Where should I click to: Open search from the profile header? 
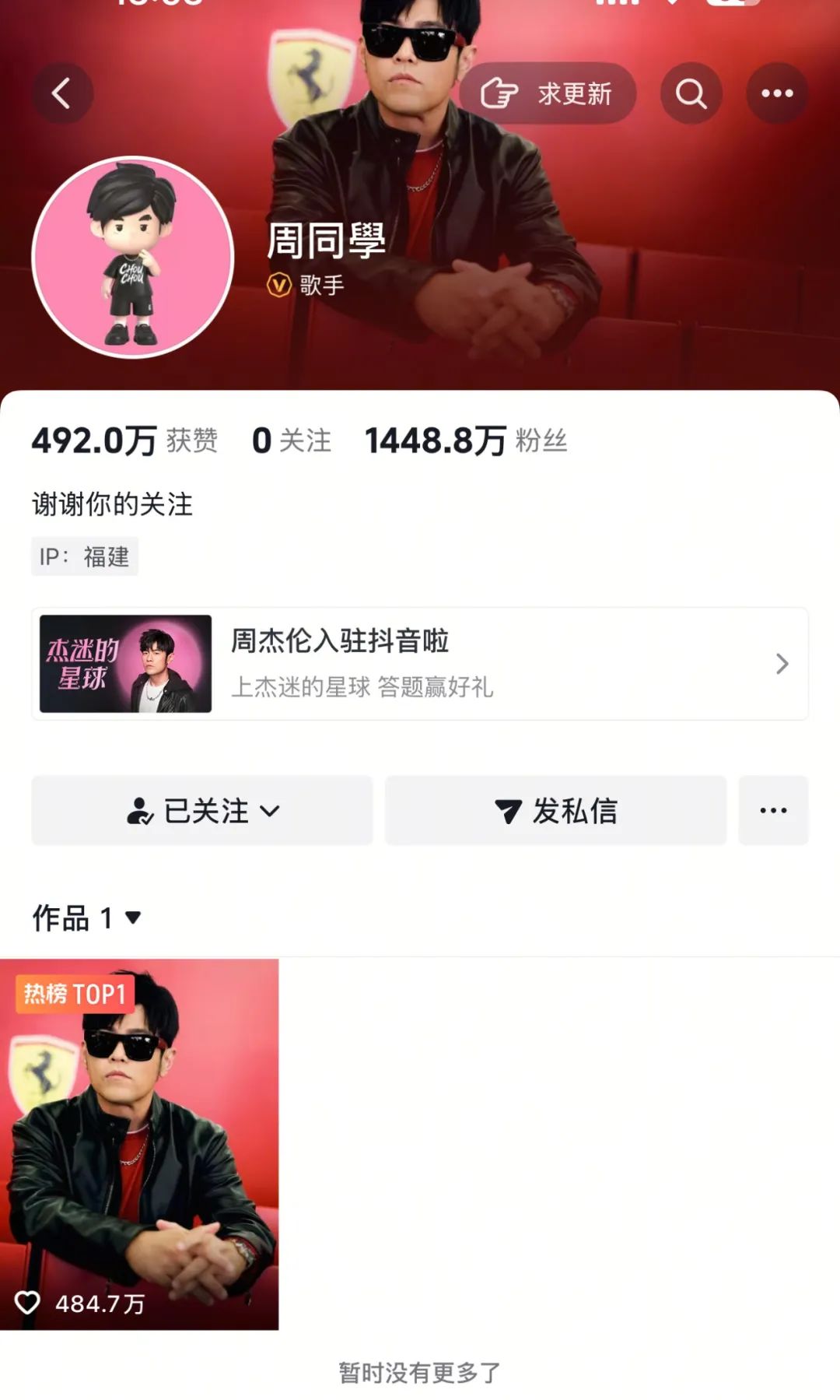tap(691, 93)
